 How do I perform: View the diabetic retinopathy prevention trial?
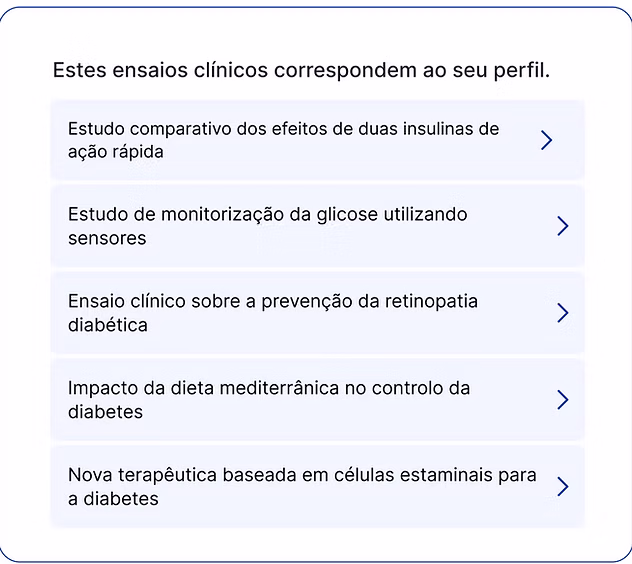pos(317,313)
